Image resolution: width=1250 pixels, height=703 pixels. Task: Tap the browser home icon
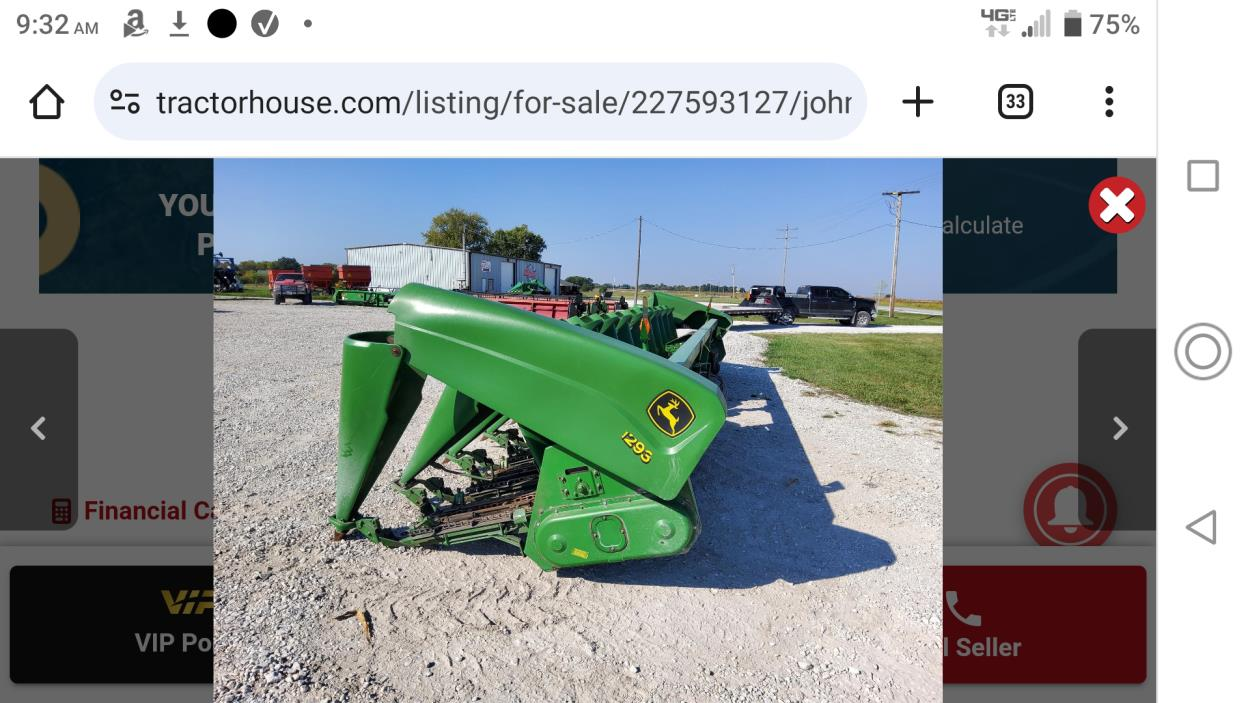click(47, 102)
